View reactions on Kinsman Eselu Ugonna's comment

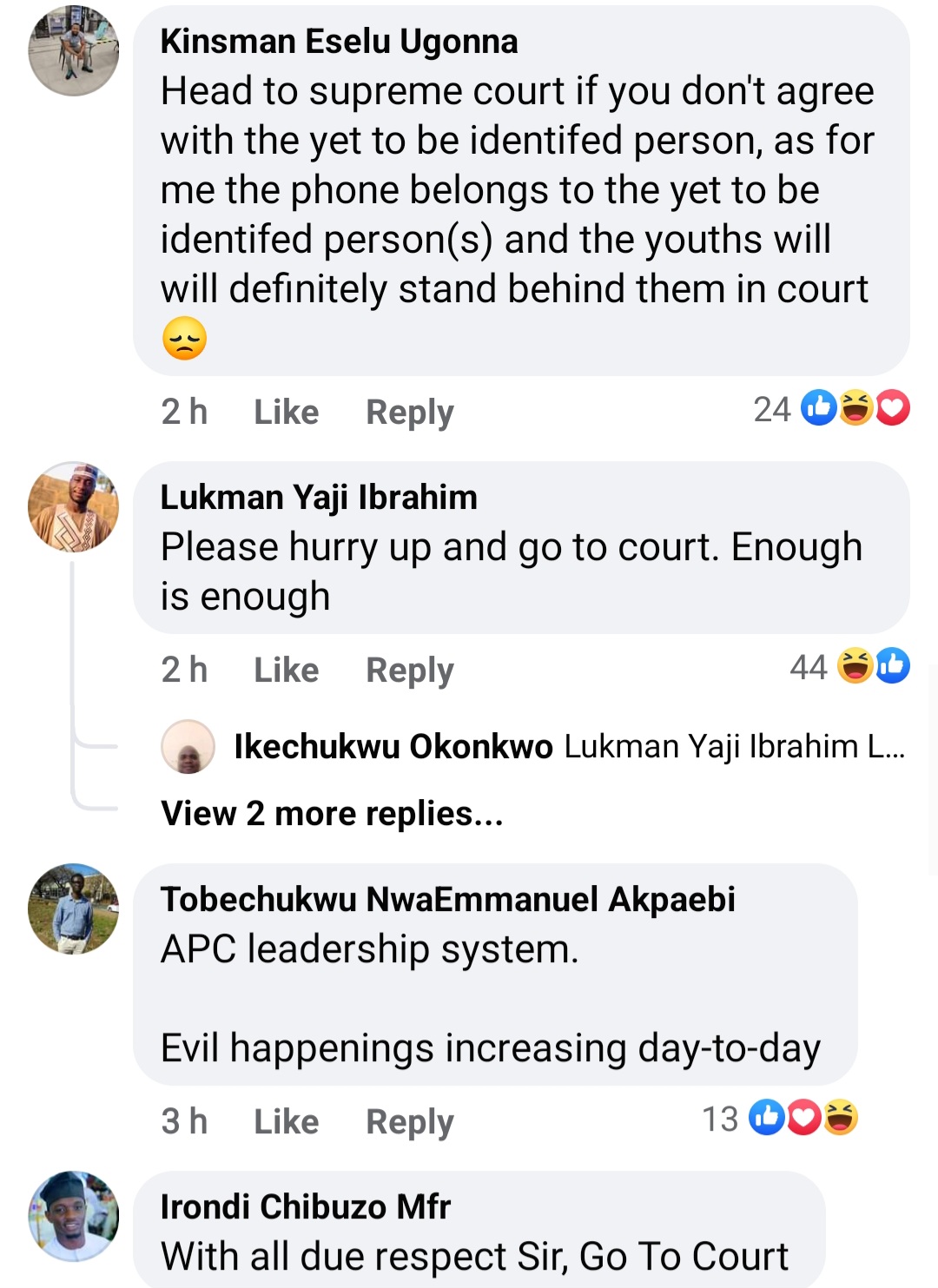coord(831,408)
